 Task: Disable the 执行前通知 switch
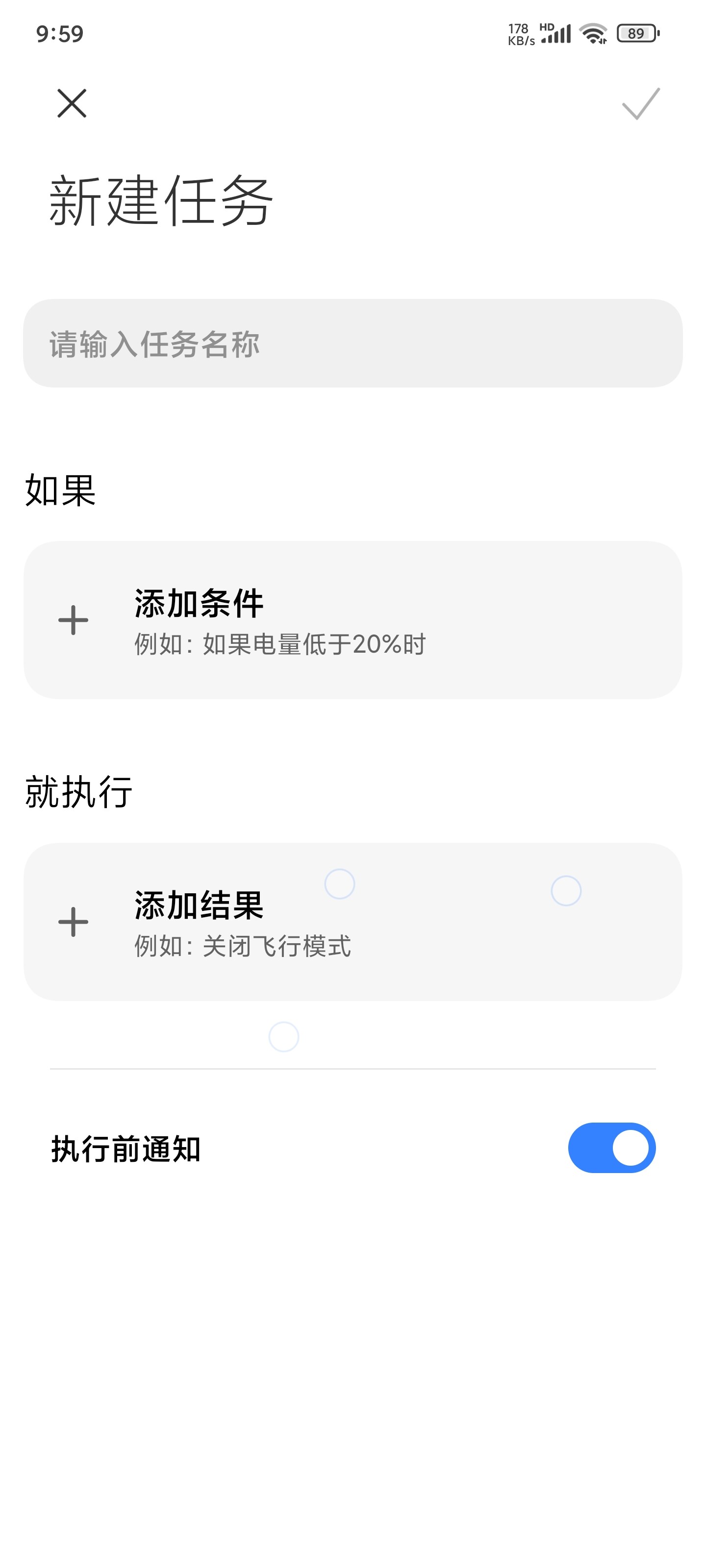[611, 1148]
